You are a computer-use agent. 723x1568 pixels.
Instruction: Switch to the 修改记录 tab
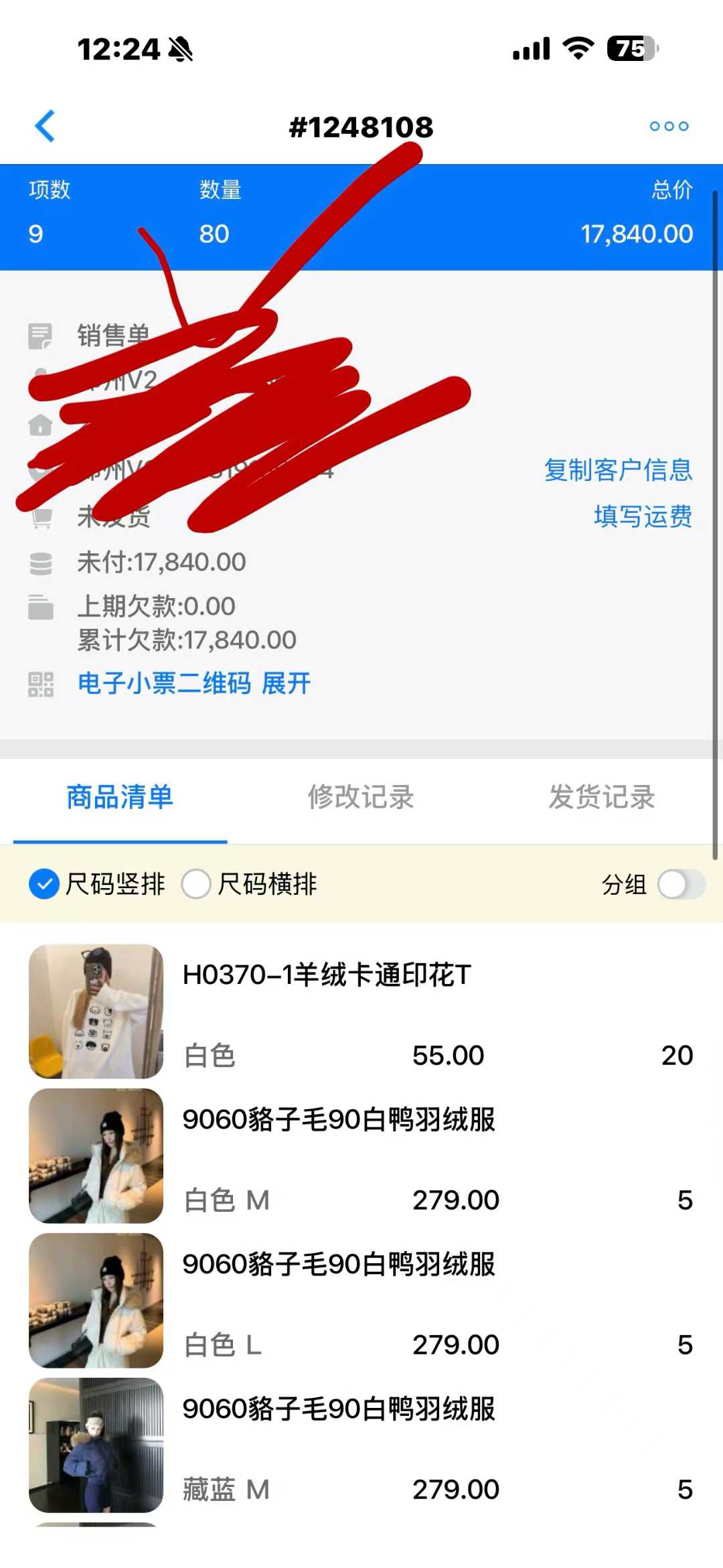point(361,797)
